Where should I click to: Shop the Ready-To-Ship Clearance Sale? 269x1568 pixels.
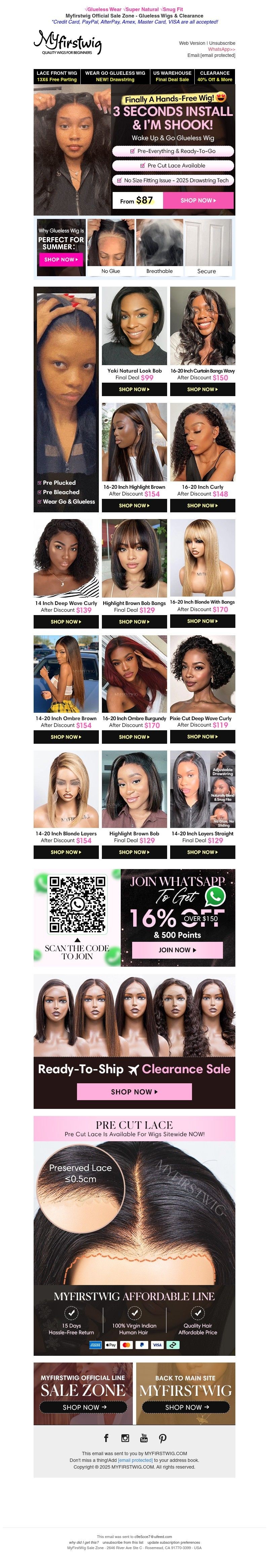[x=134, y=1091]
